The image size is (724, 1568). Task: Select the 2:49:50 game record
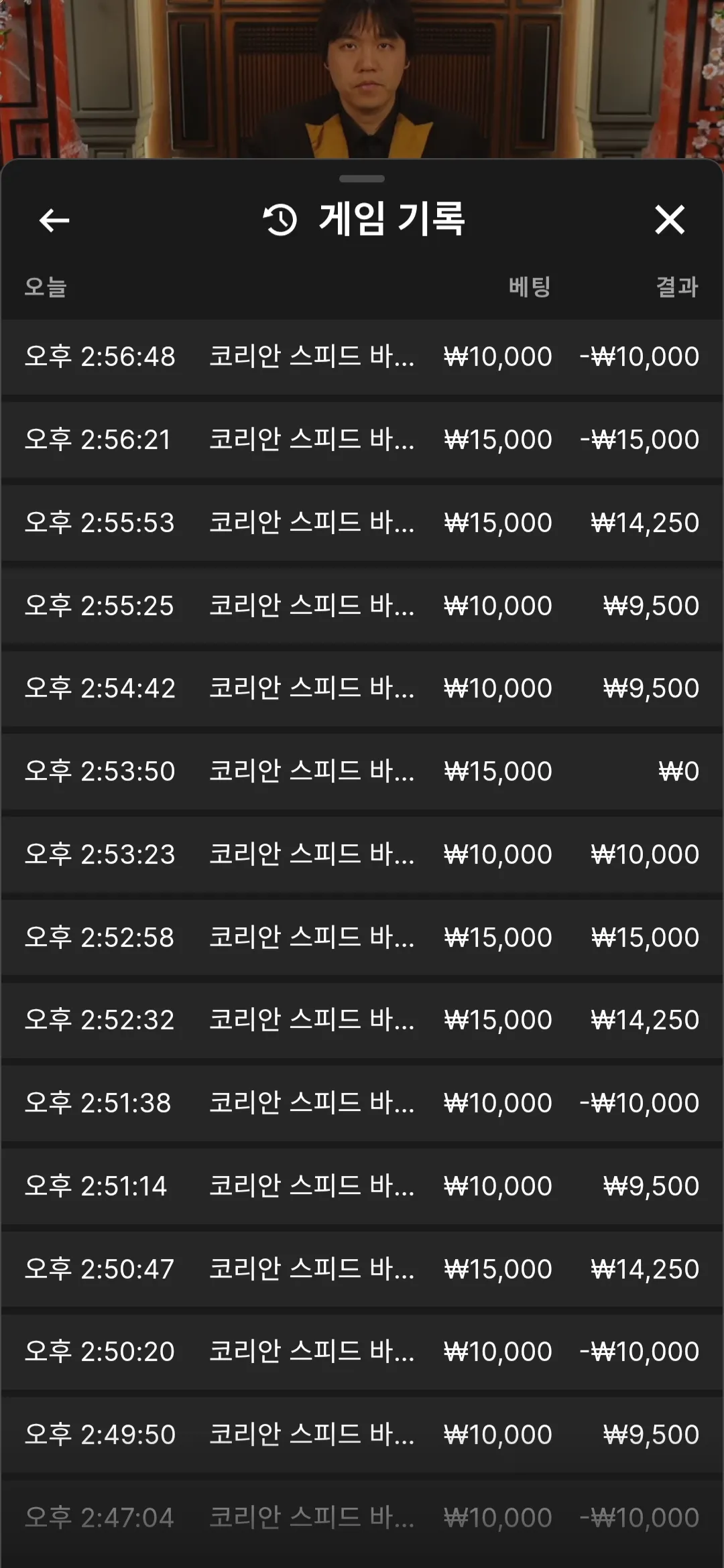coord(362,1435)
